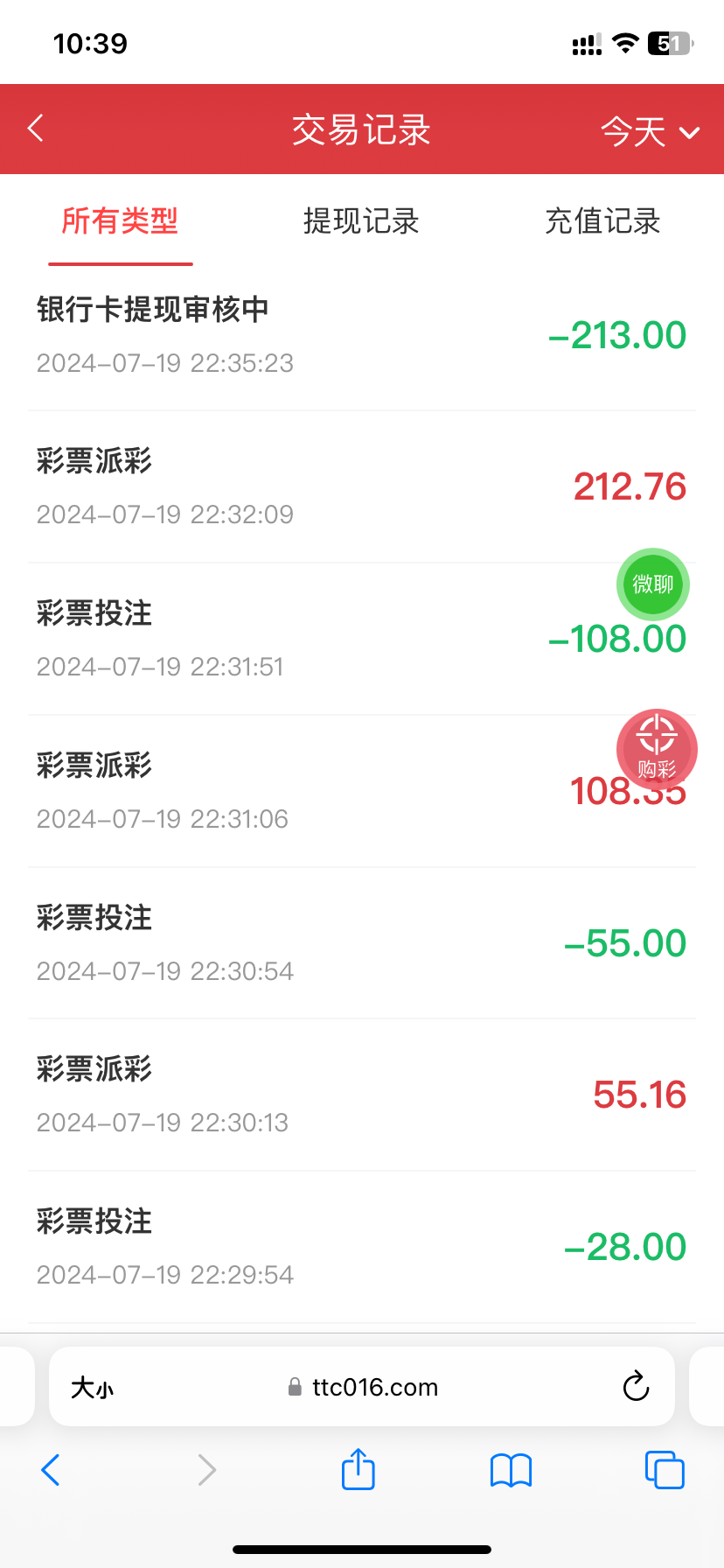Screen dimensions: 724x1568
Task: Tap the 购彩 floating button
Action: click(x=657, y=748)
